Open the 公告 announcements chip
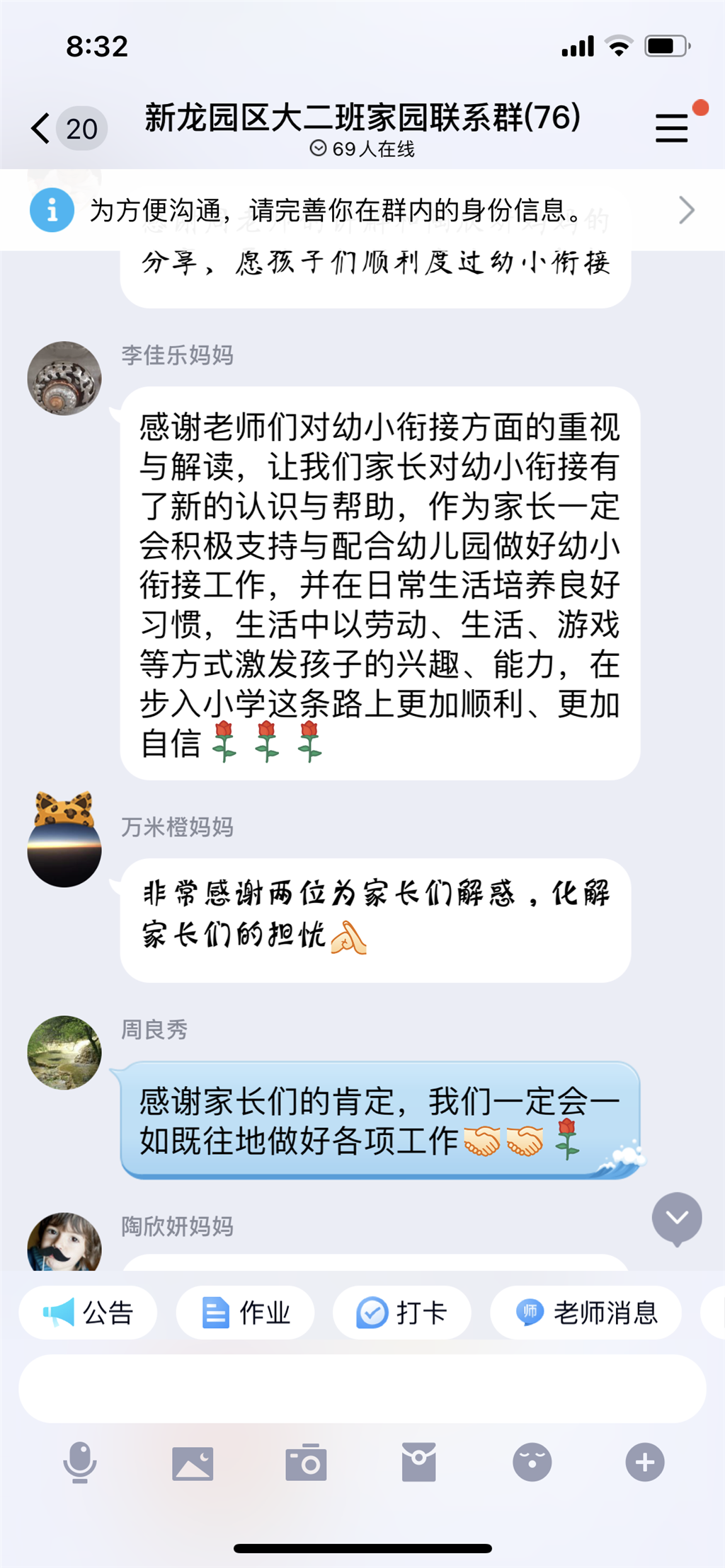Screen dimensions: 725x1568 click(x=89, y=1313)
